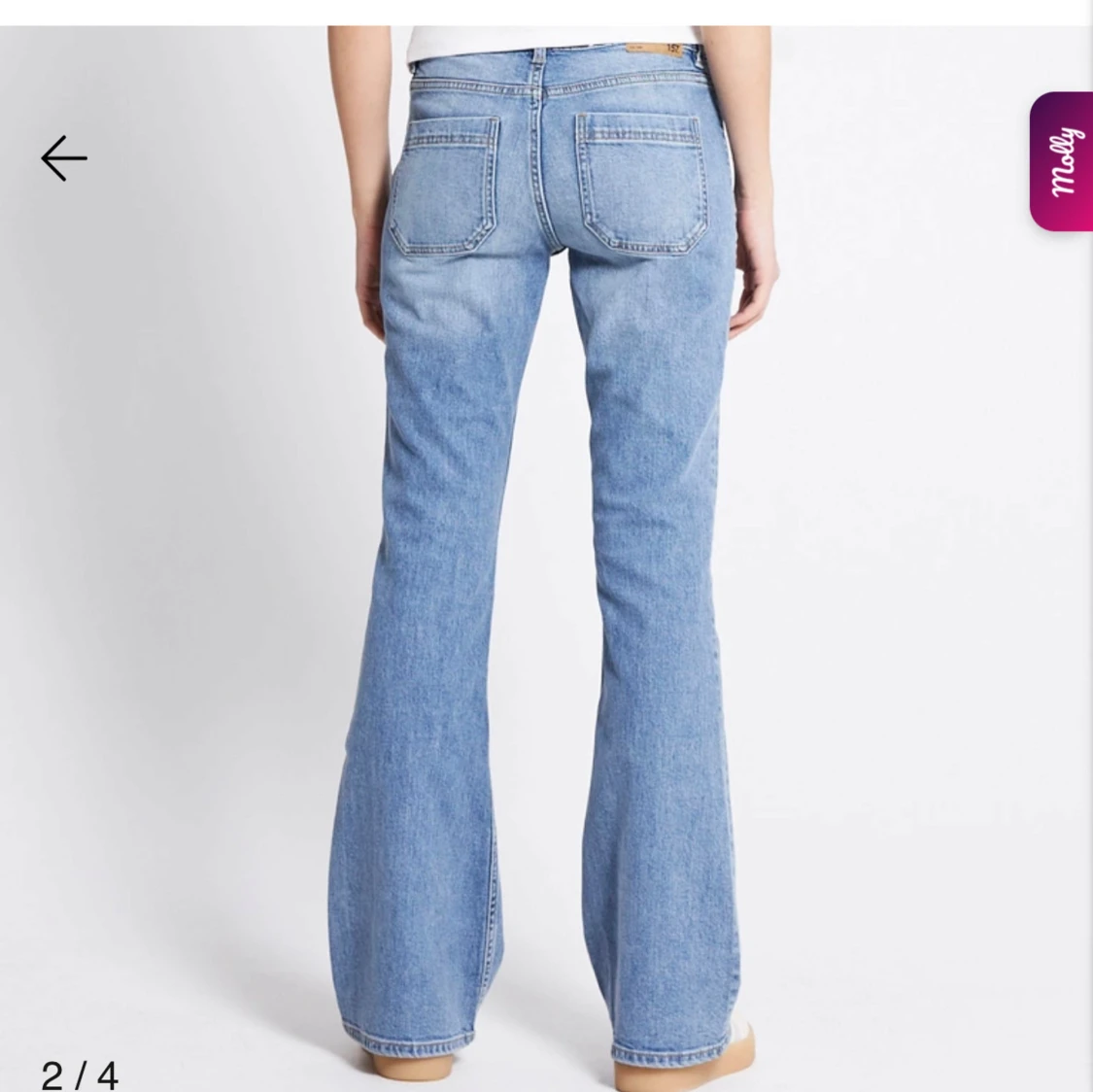
Task: Open the Molly side tab
Action: pyautogui.click(x=1062, y=161)
